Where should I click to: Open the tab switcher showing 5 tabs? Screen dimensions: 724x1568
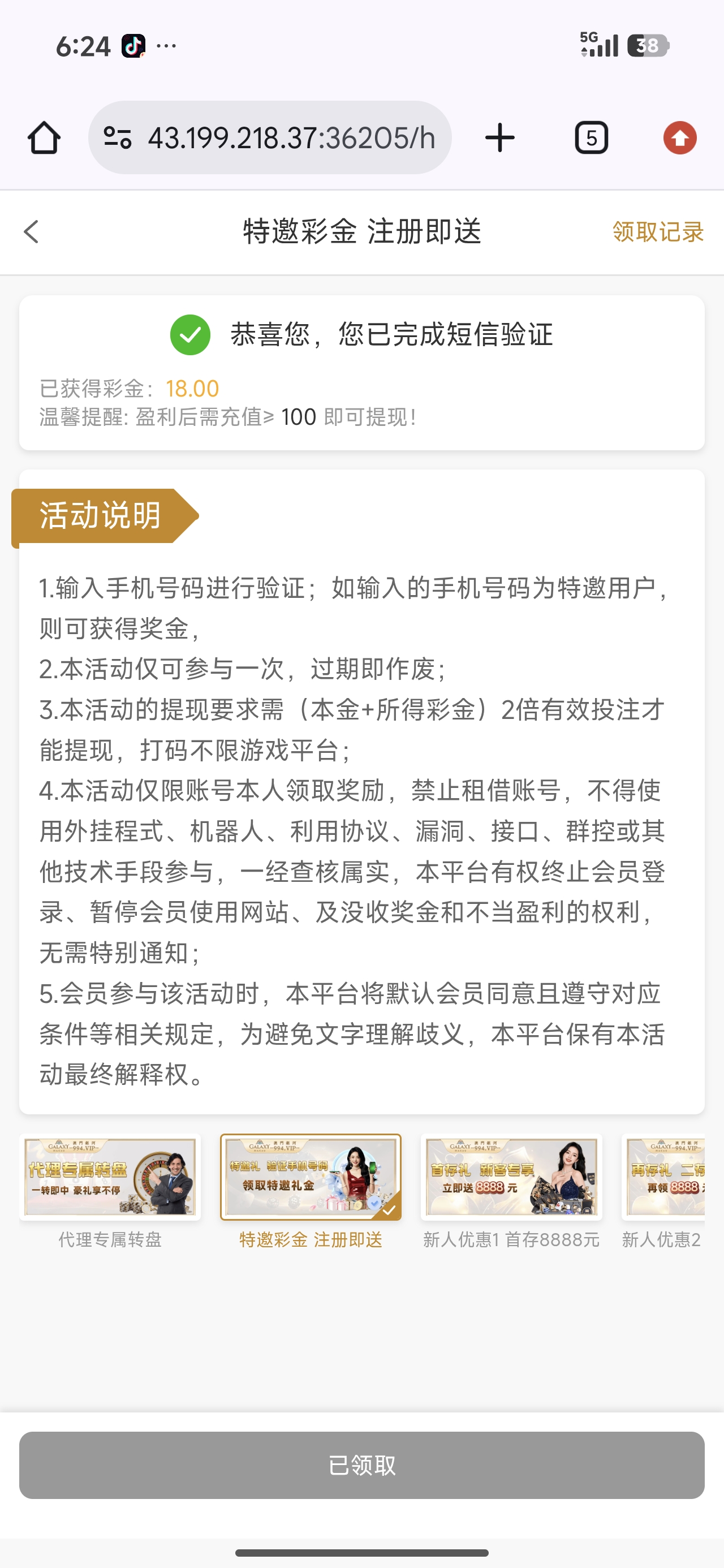(x=591, y=137)
